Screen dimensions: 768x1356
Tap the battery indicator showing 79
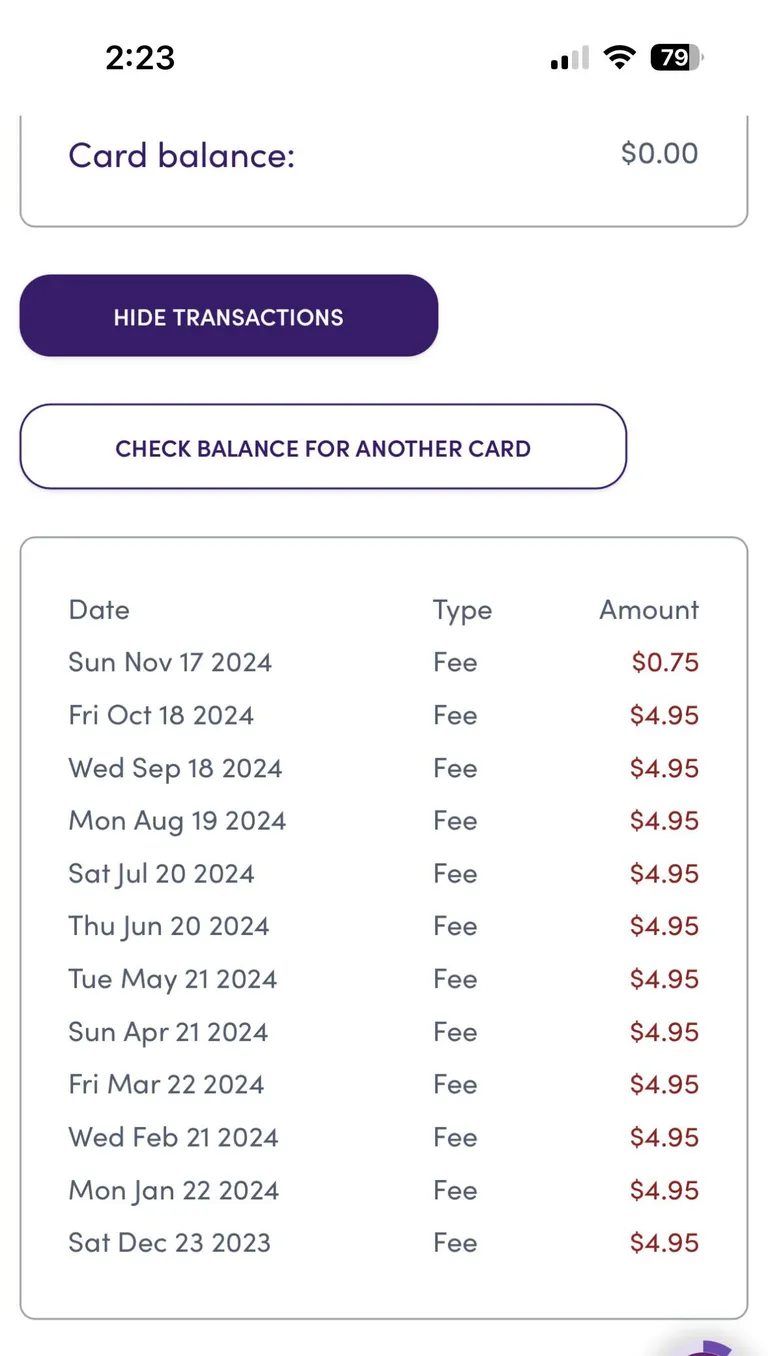675,57
